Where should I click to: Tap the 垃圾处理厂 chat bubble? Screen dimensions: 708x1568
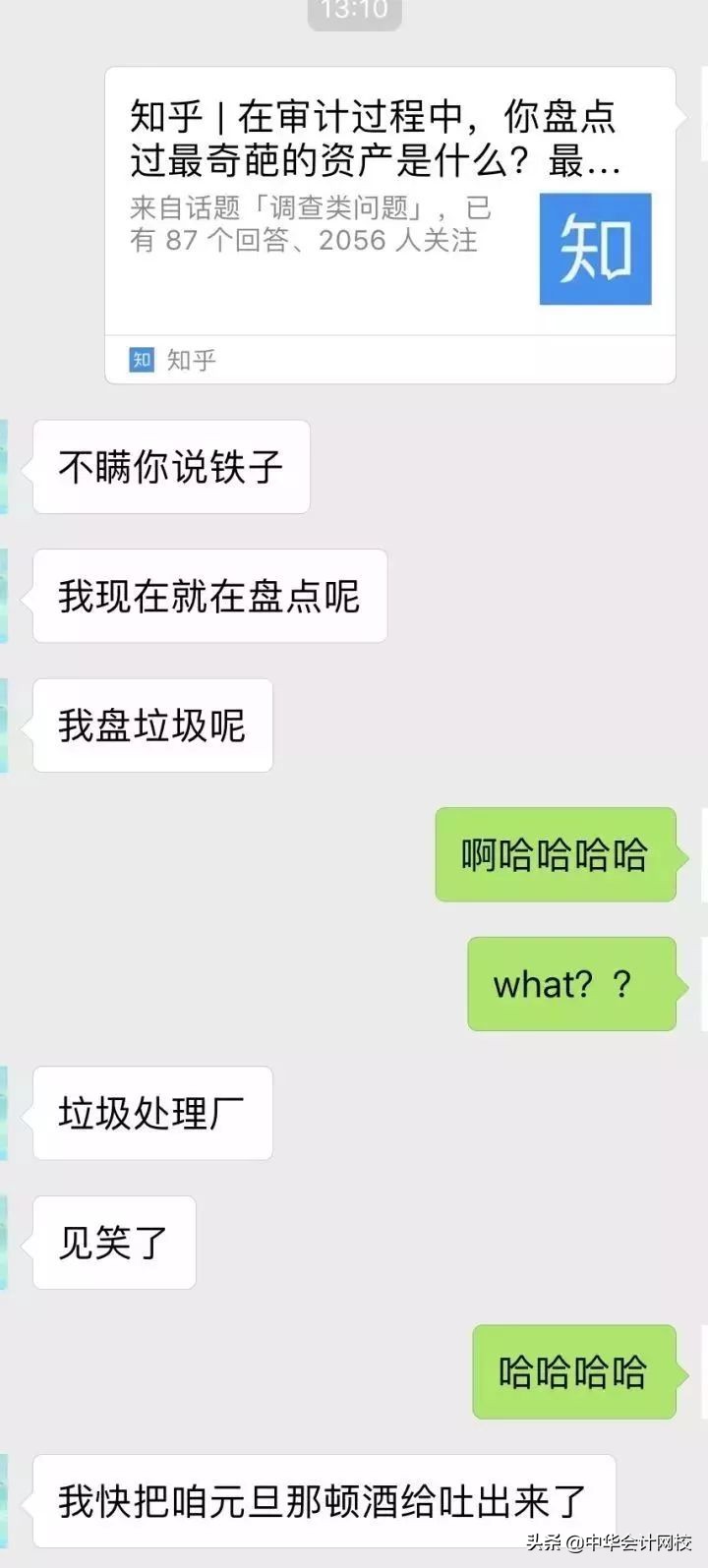(x=152, y=1112)
